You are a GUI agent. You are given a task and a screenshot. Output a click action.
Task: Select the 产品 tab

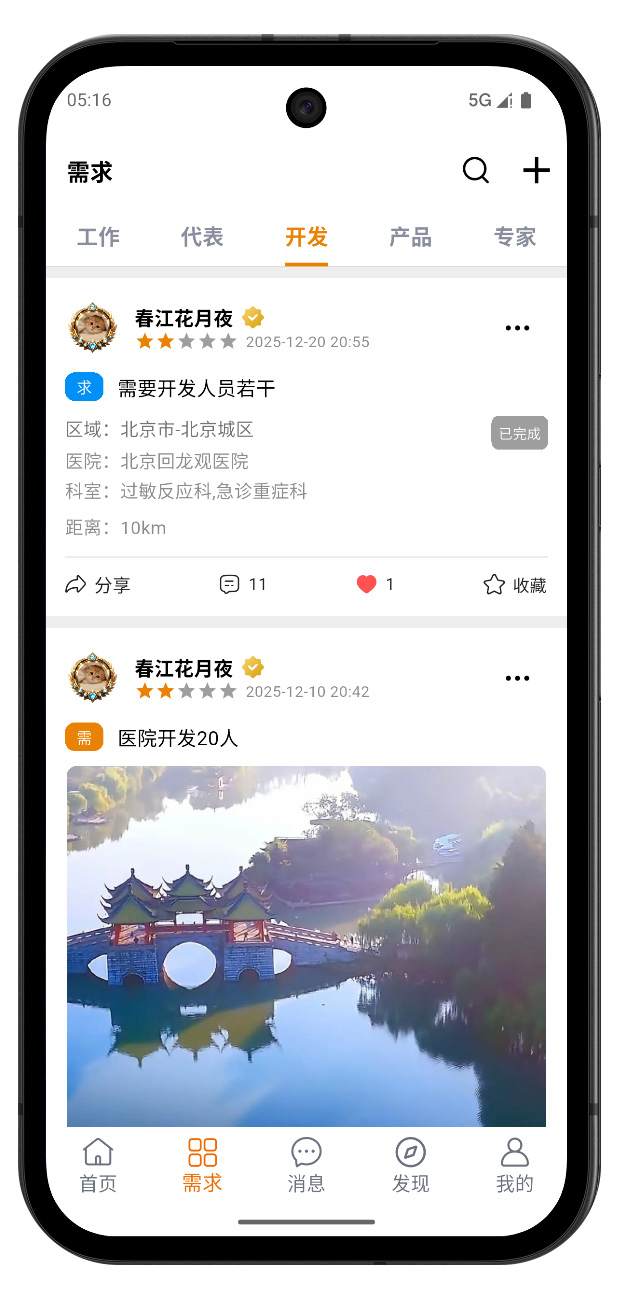[x=410, y=237]
